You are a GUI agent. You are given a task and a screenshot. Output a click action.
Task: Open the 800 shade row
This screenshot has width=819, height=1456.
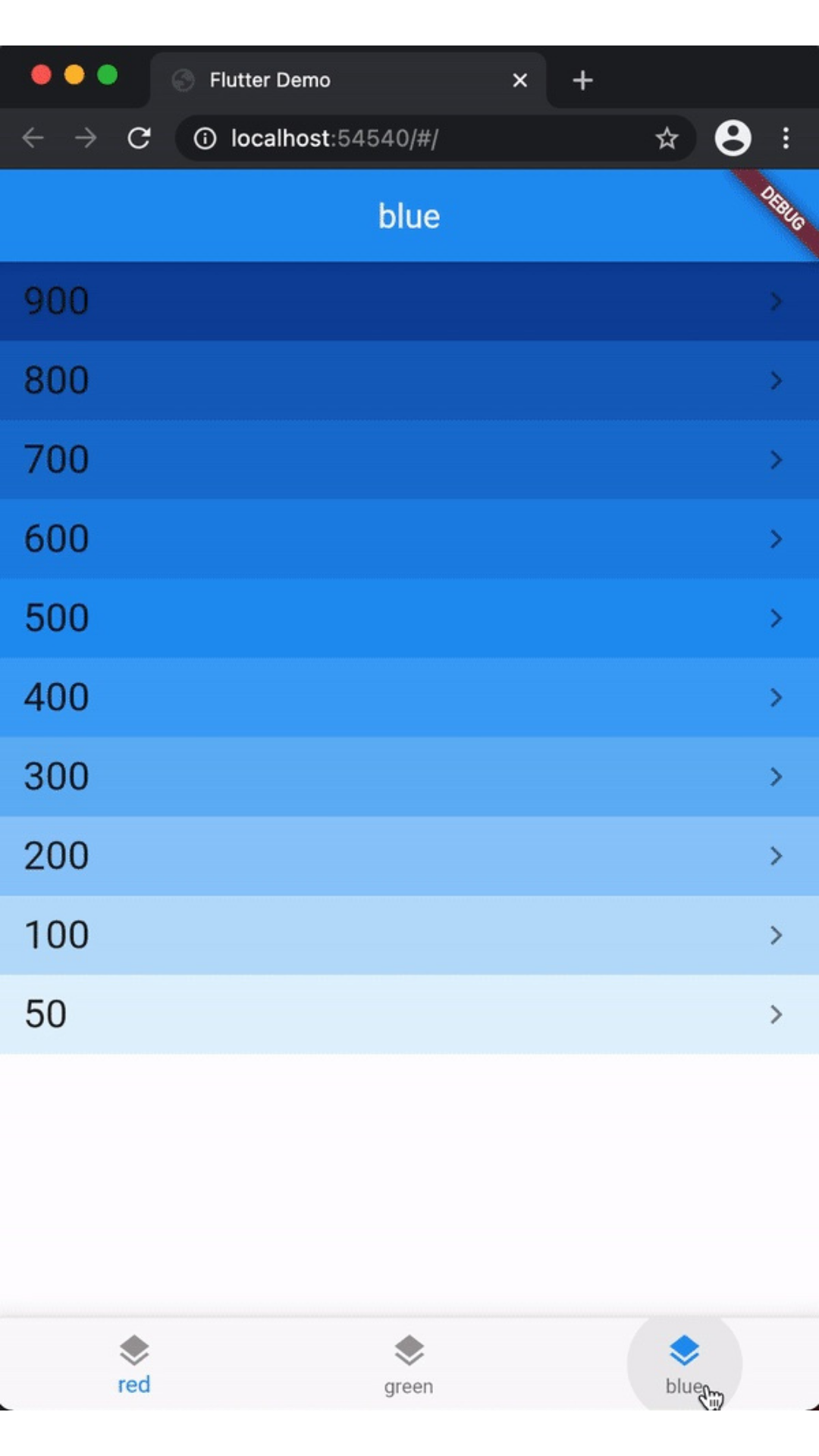(x=409, y=380)
